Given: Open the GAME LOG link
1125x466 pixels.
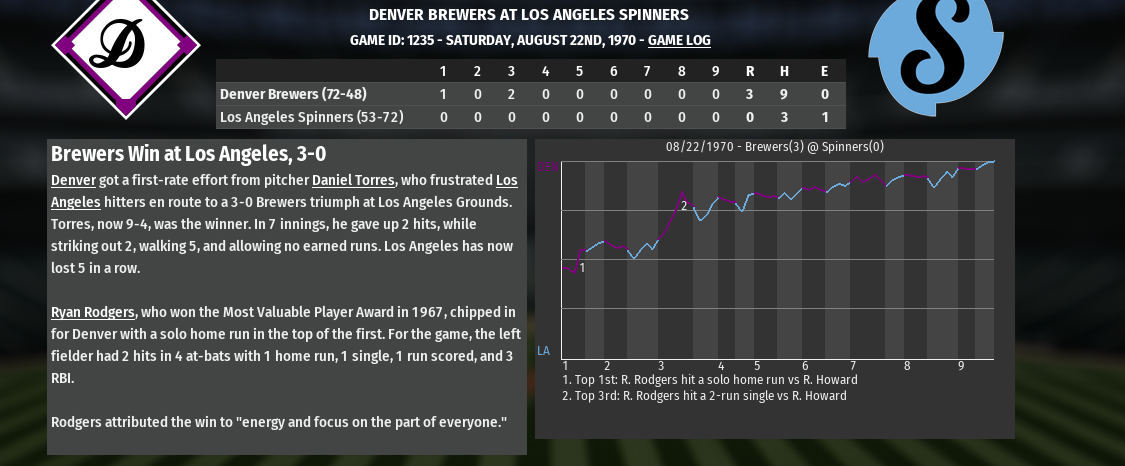Looking at the screenshot, I should [x=679, y=41].
